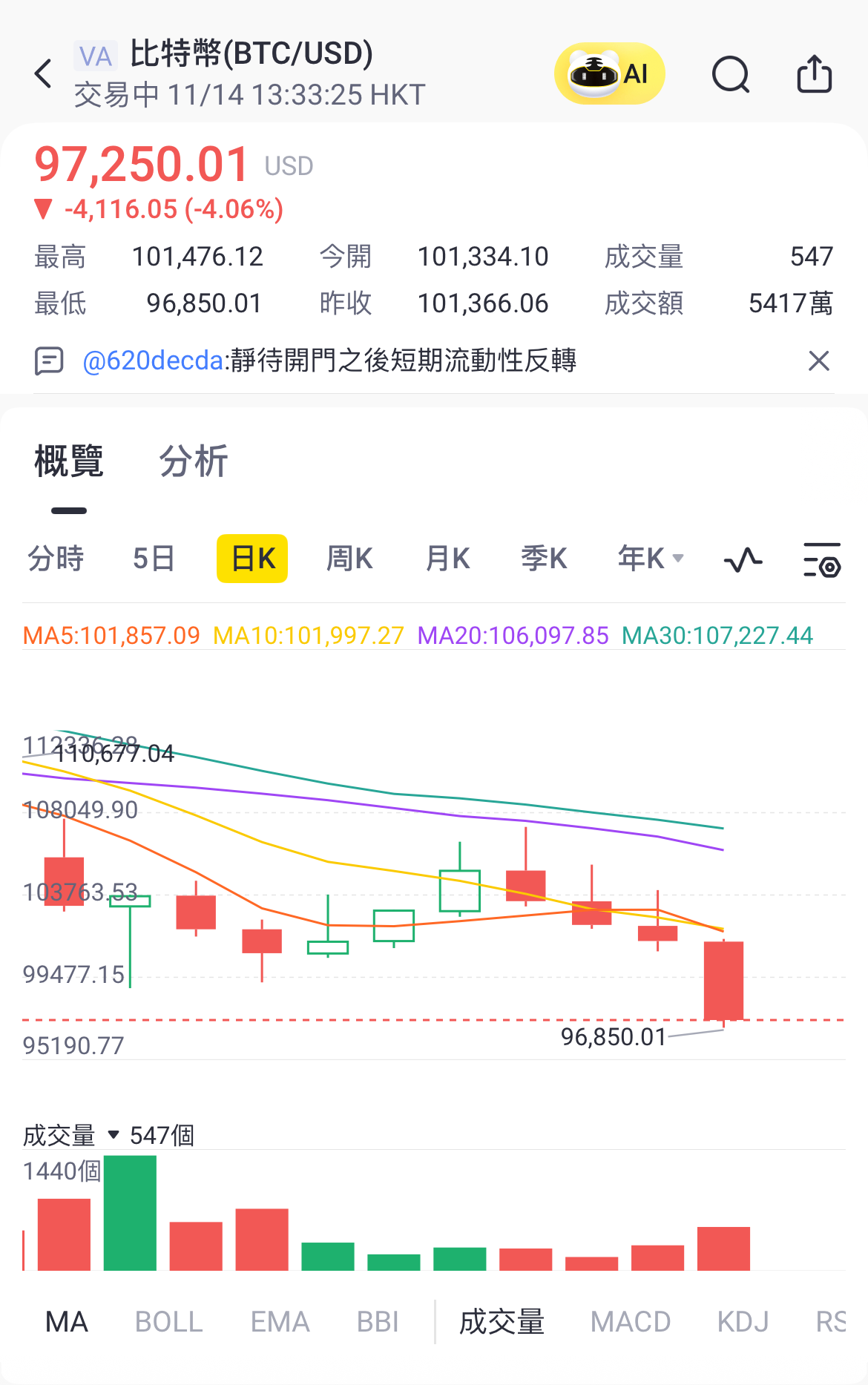The height and width of the screenshot is (1385, 868).
Task: Switch to the 分析 tab
Action: [193, 461]
